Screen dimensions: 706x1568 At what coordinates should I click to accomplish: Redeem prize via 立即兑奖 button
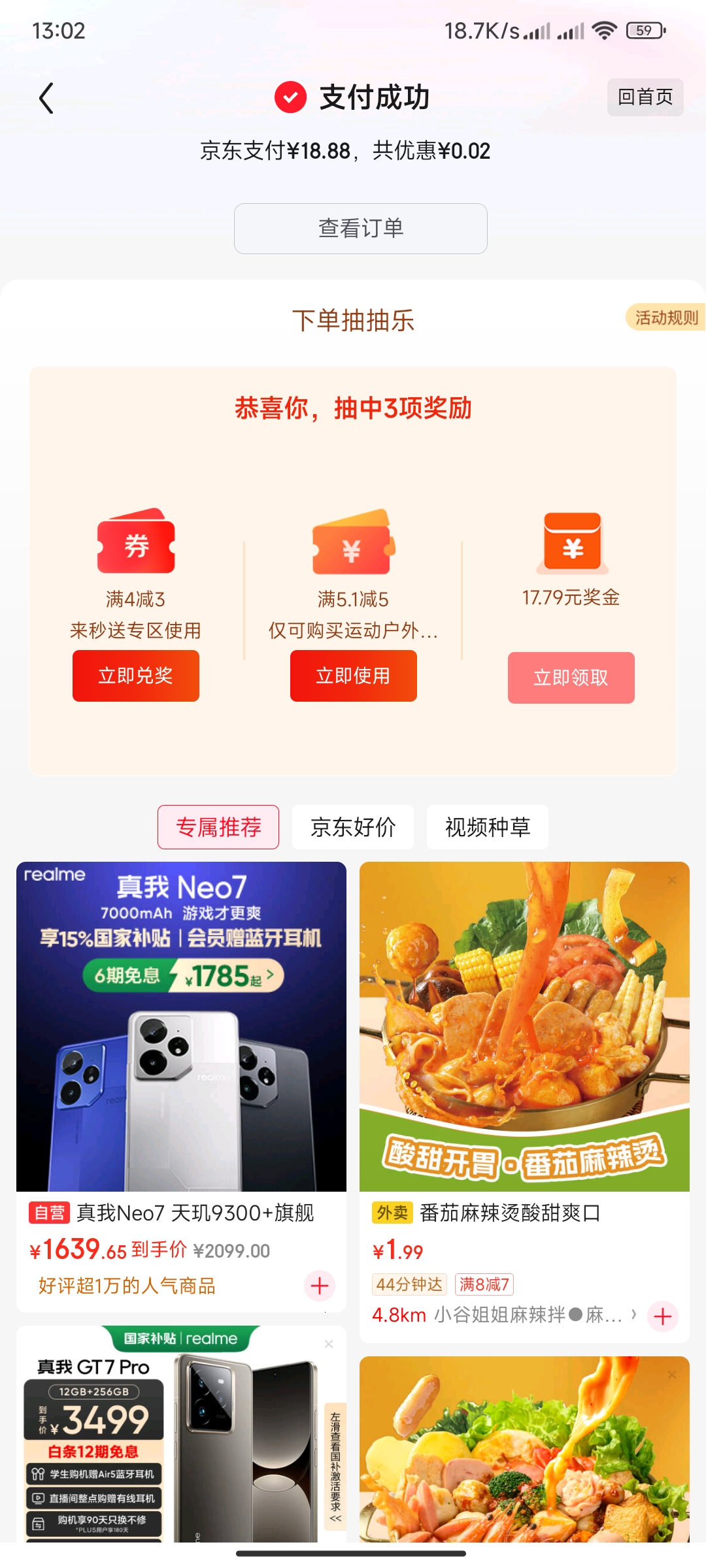point(135,676)
